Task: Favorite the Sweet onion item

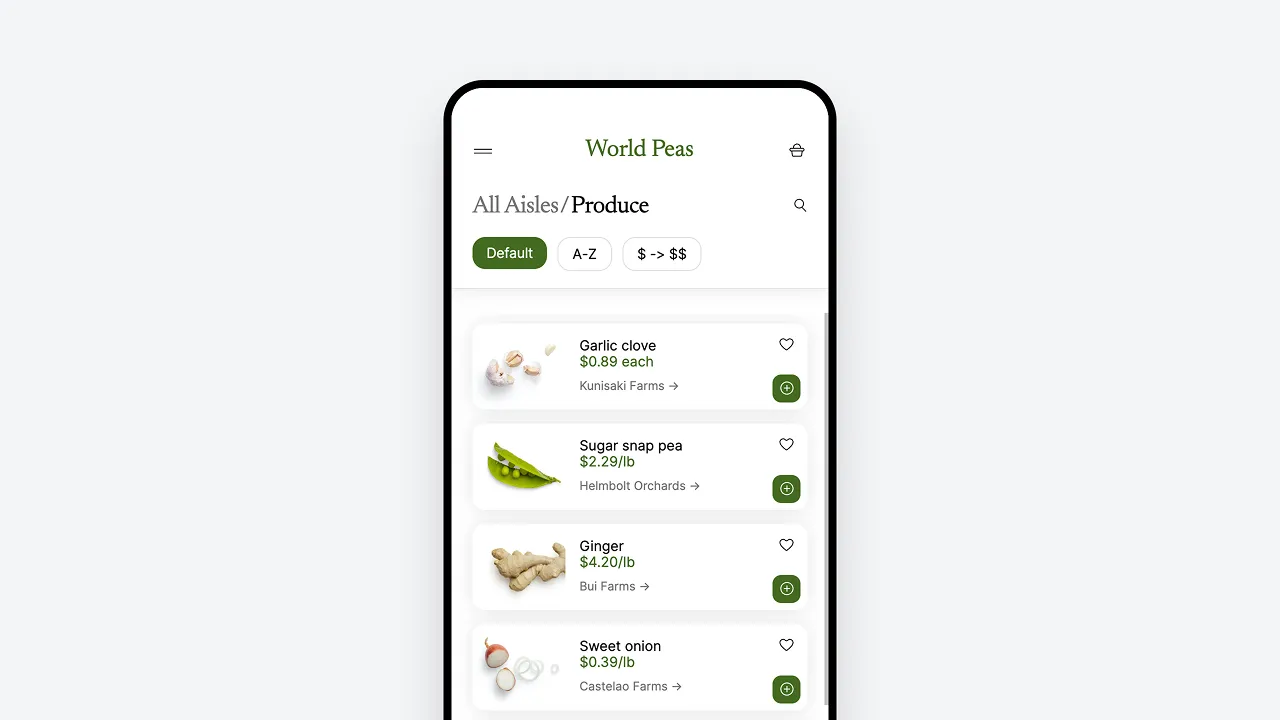Action: tap(786, 645)
